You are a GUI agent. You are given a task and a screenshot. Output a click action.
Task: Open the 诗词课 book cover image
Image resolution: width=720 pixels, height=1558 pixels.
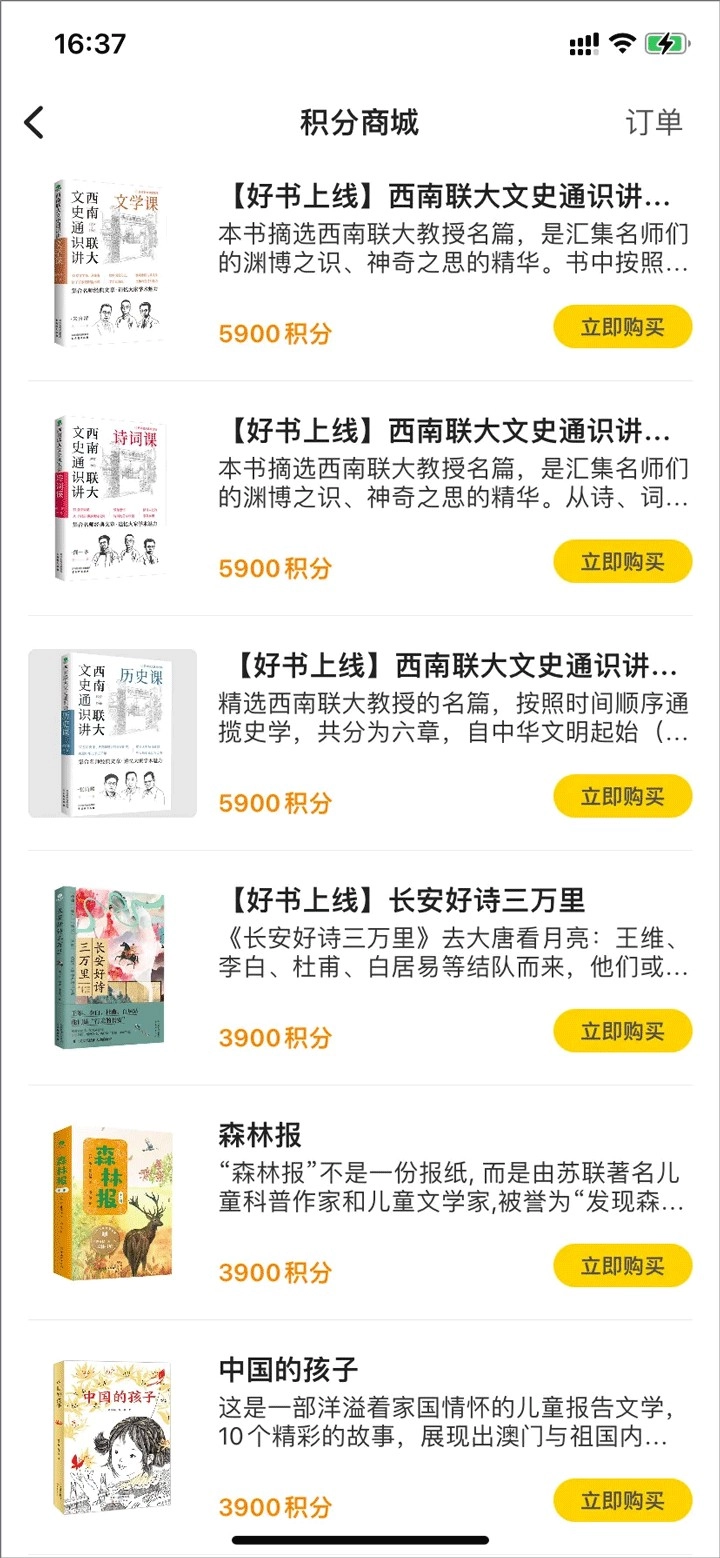112,498
